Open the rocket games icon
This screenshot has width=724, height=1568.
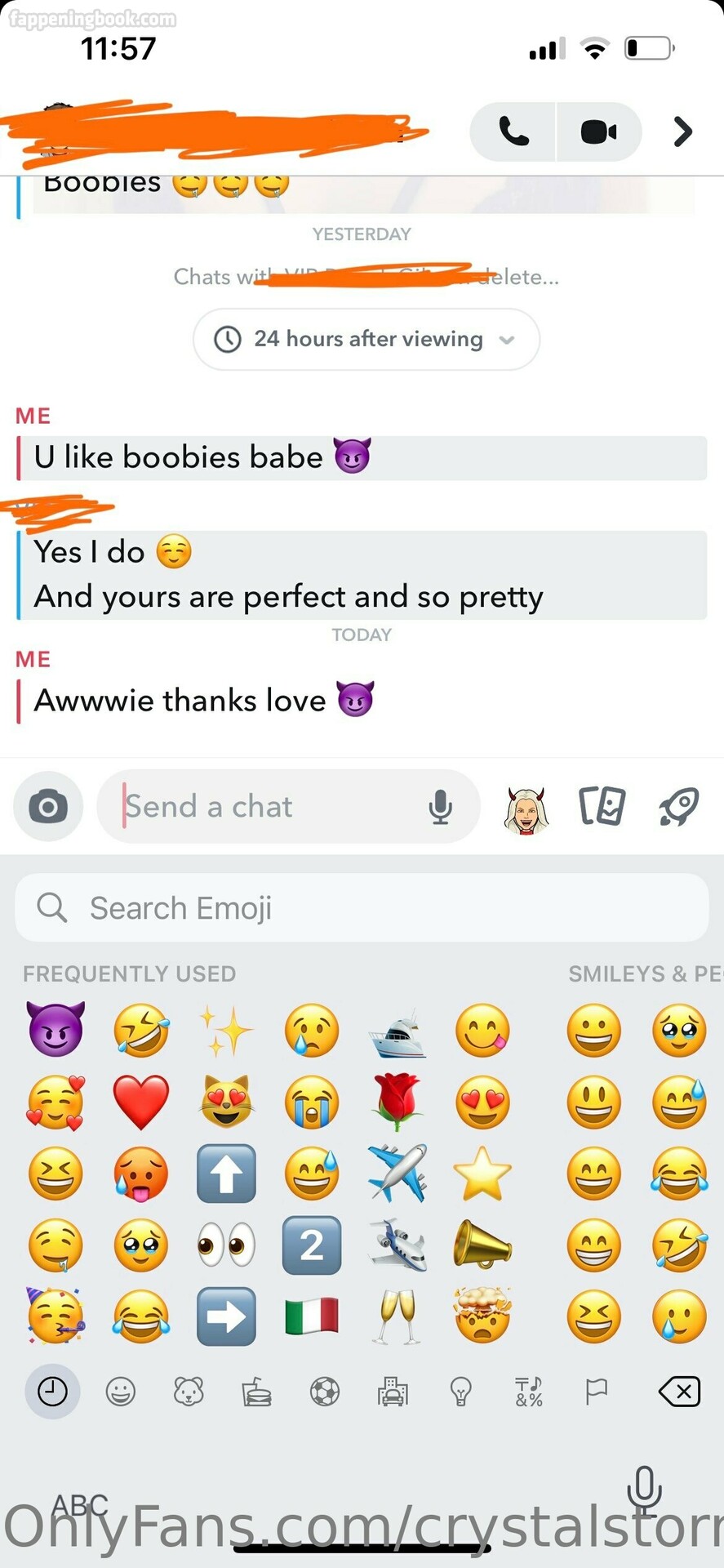(679, 807)
